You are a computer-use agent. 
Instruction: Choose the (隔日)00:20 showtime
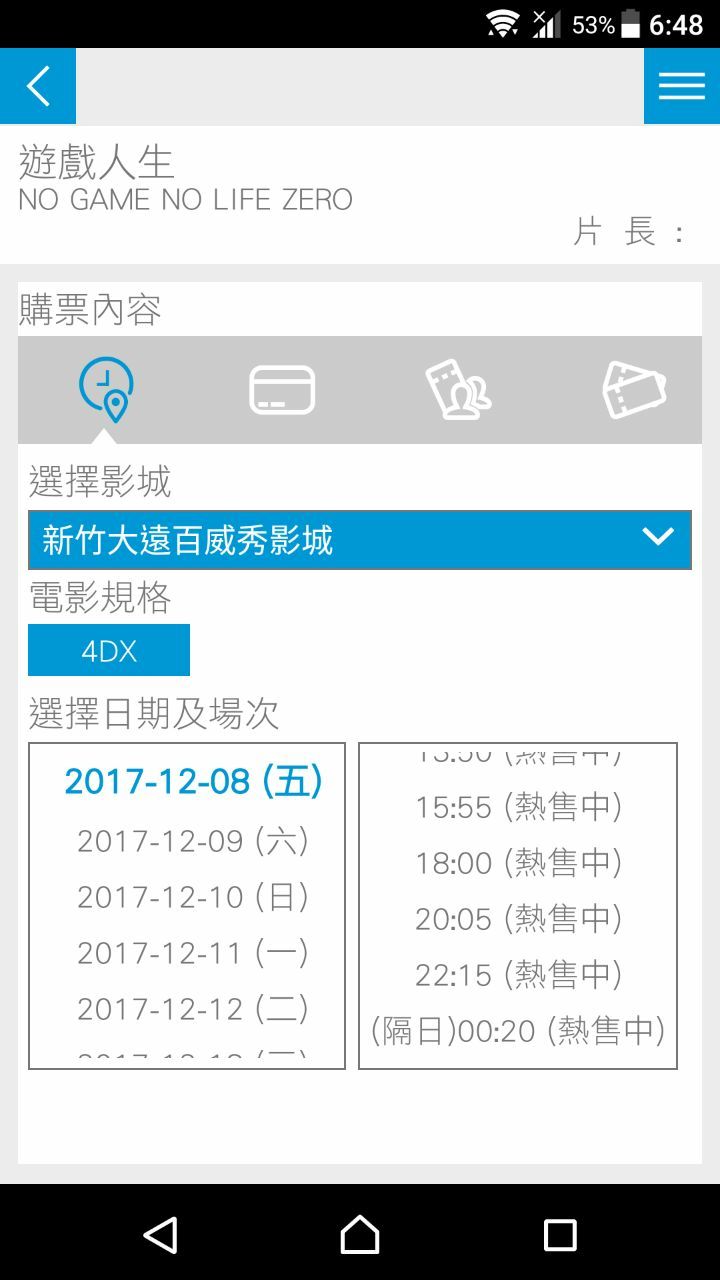click(518, 1031)
